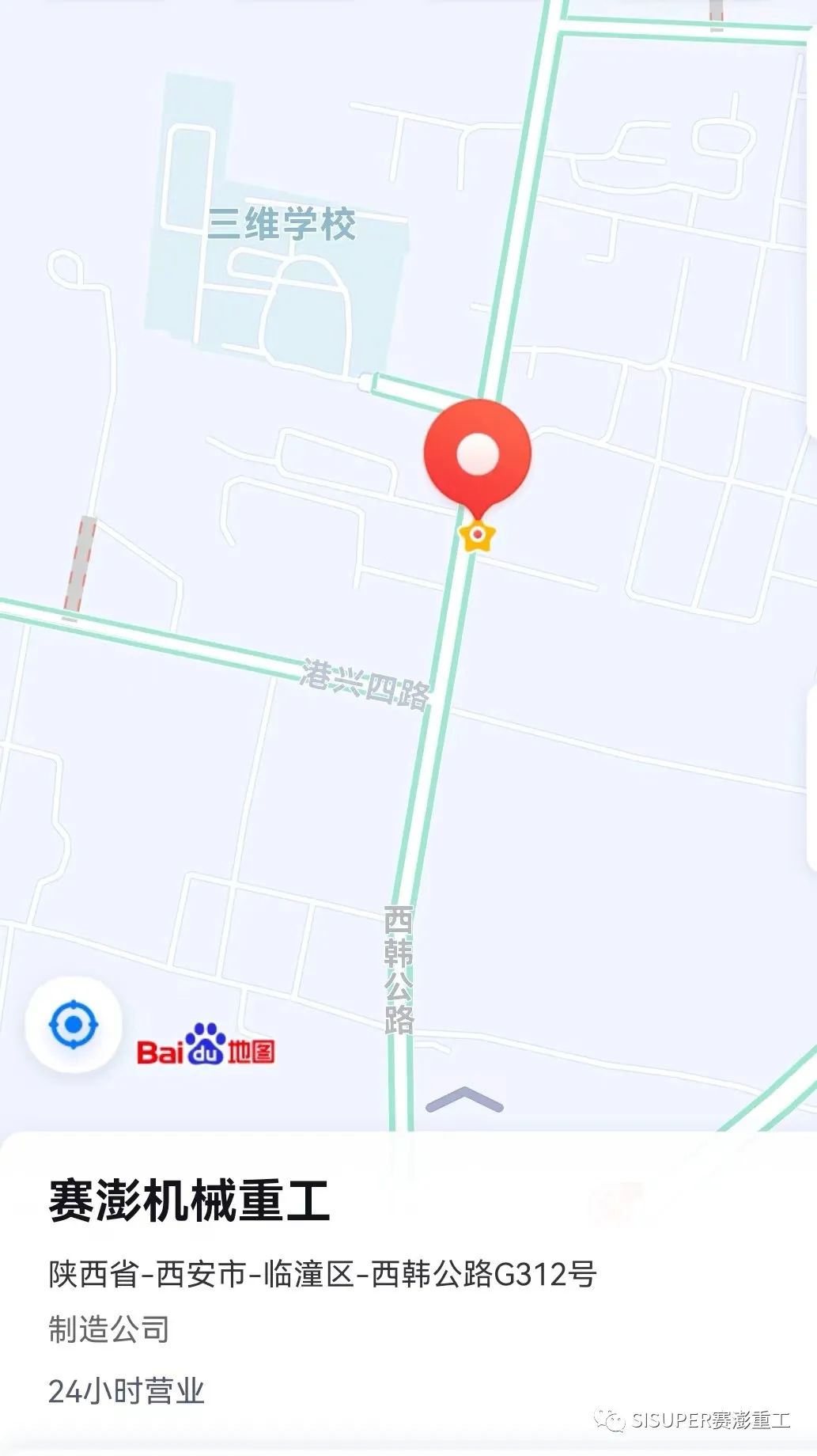The height and width of the screenshot is (1456, 817).
Task: Expand the place details panel chevron
Action: pyautogui.click(x=464, y=1099)
